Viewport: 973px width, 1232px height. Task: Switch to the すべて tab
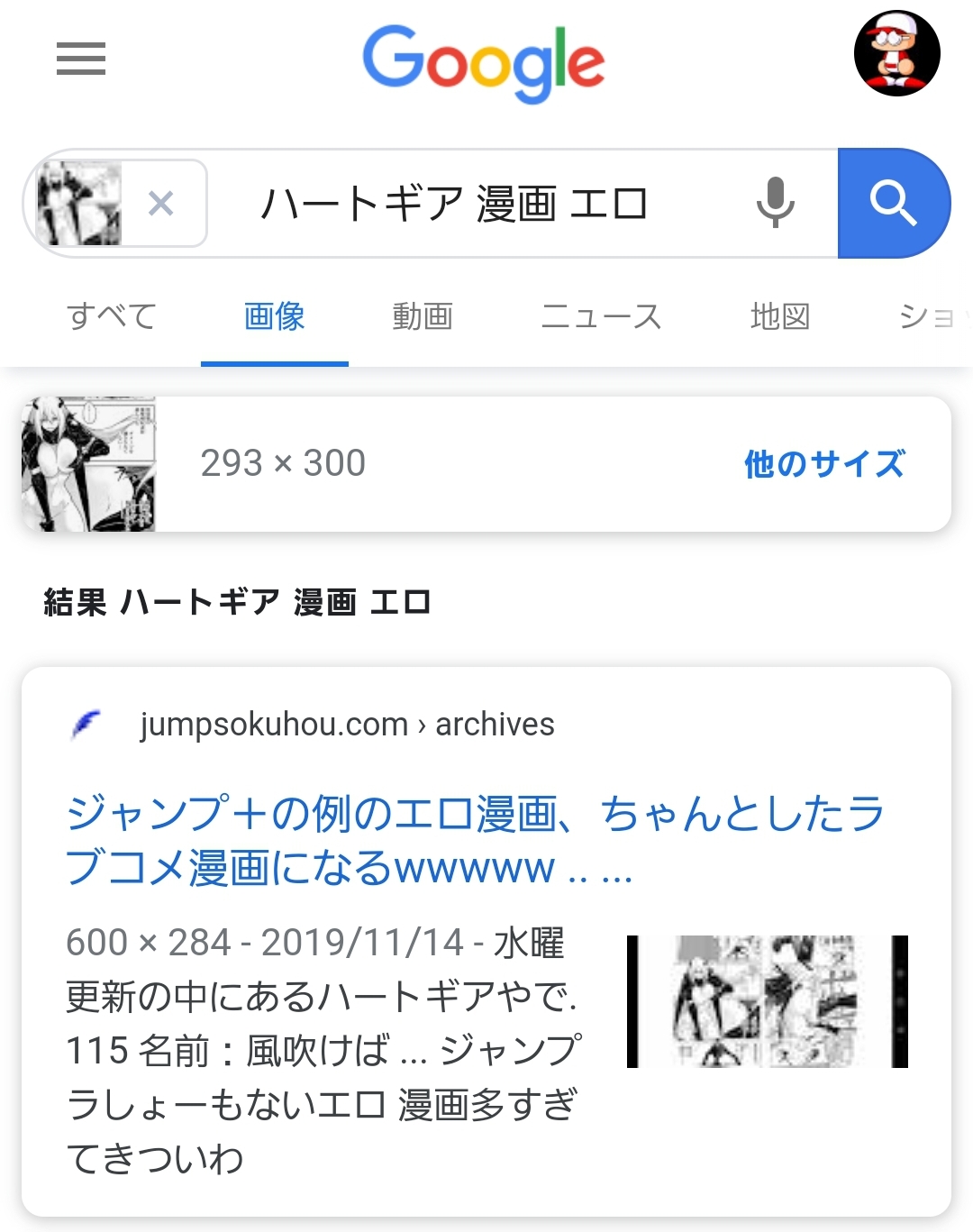pos(112,316)
